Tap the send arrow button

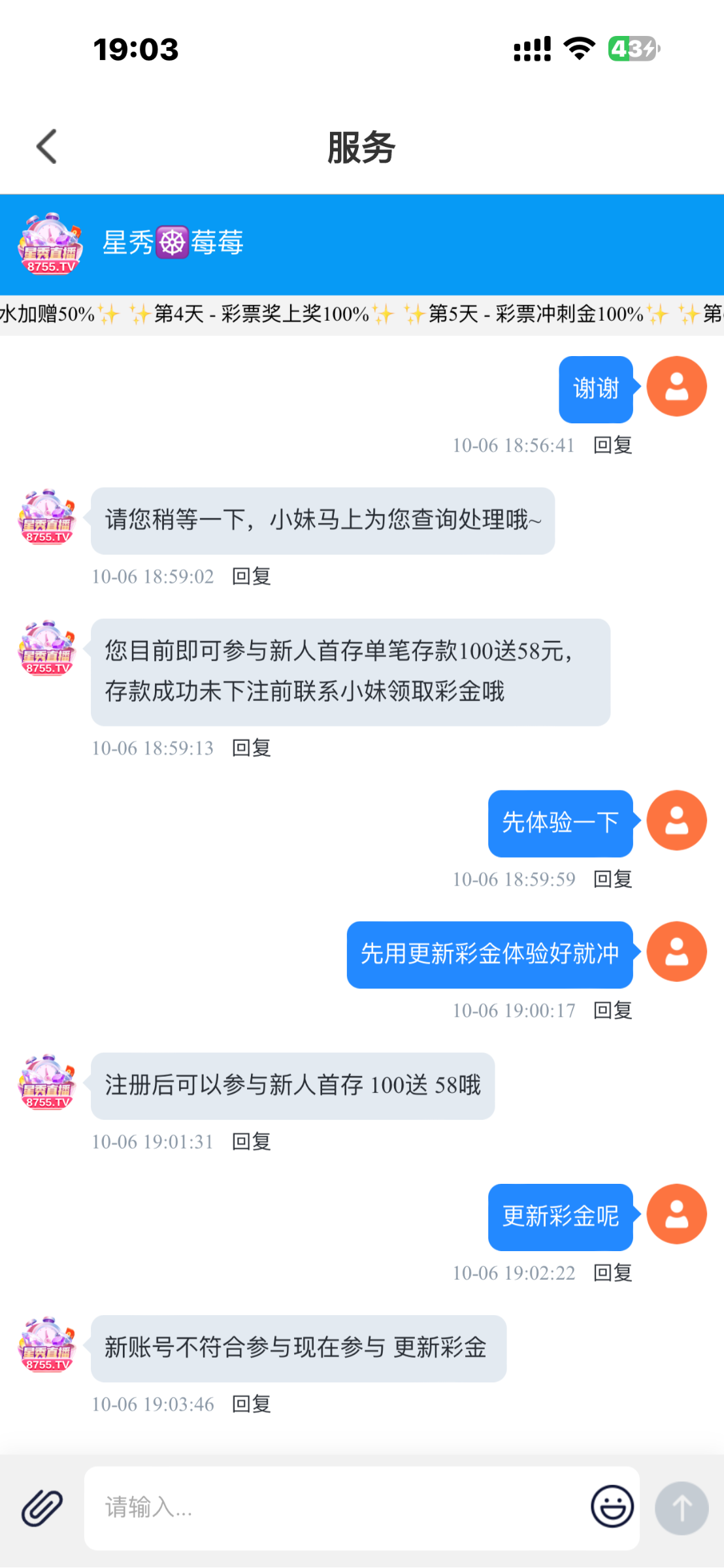[x=682, y=1508]
